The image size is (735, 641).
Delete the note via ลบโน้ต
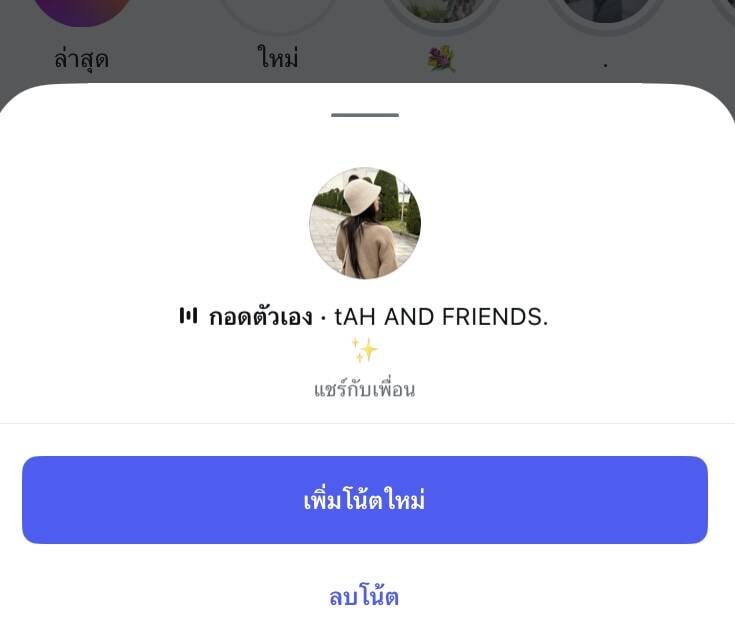pyautogui.click(x=364, y=597)
